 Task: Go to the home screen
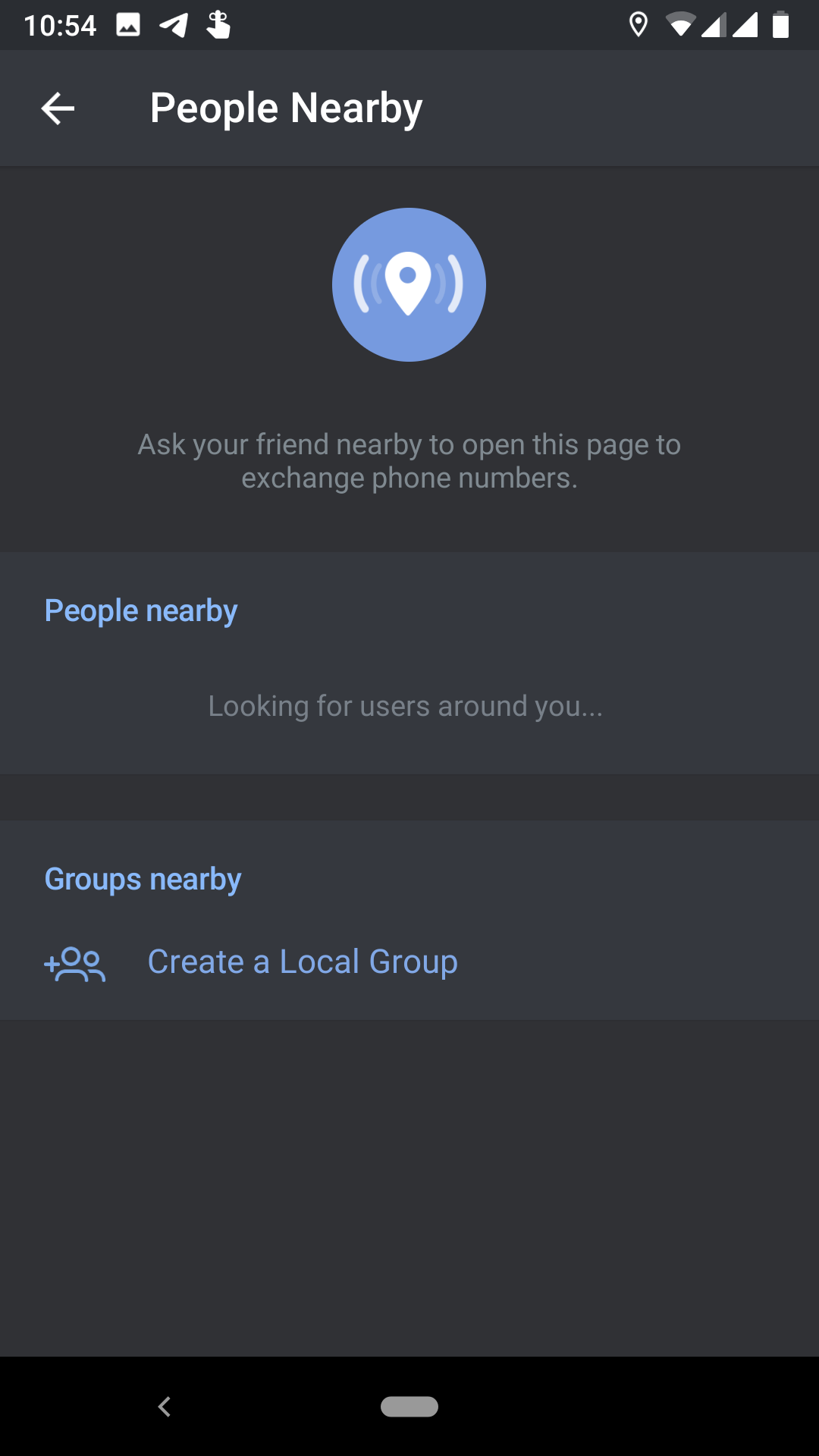pyautogui.click(x=409, y=1407)
